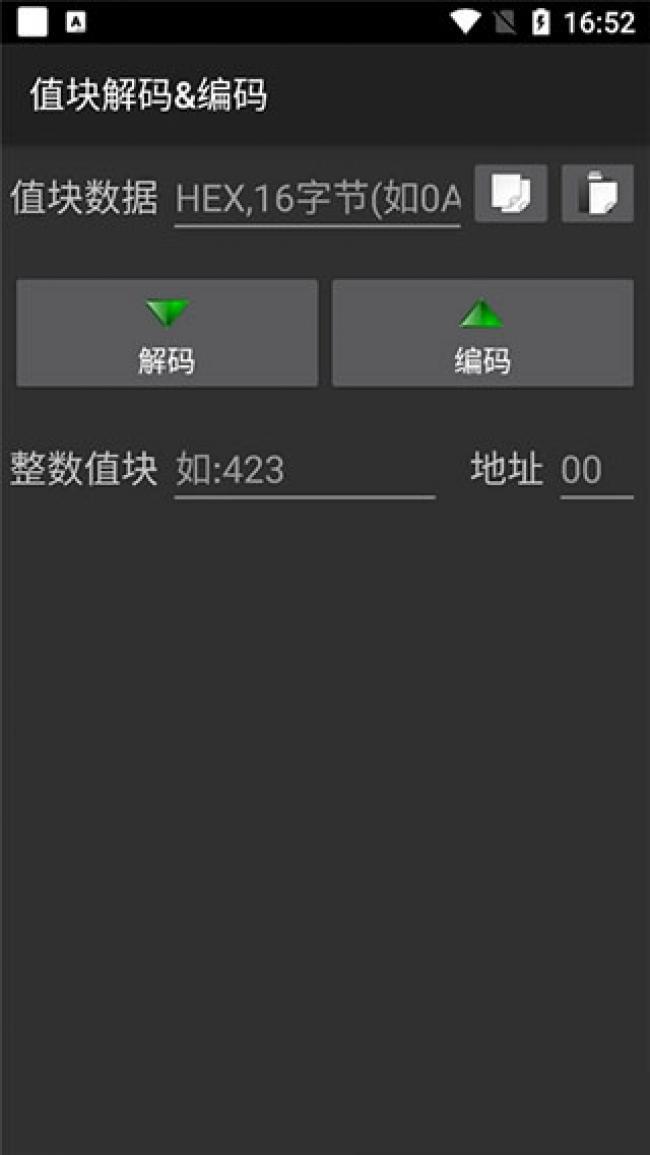Focus the 值块数据 HEX input field

click(317, 200)
